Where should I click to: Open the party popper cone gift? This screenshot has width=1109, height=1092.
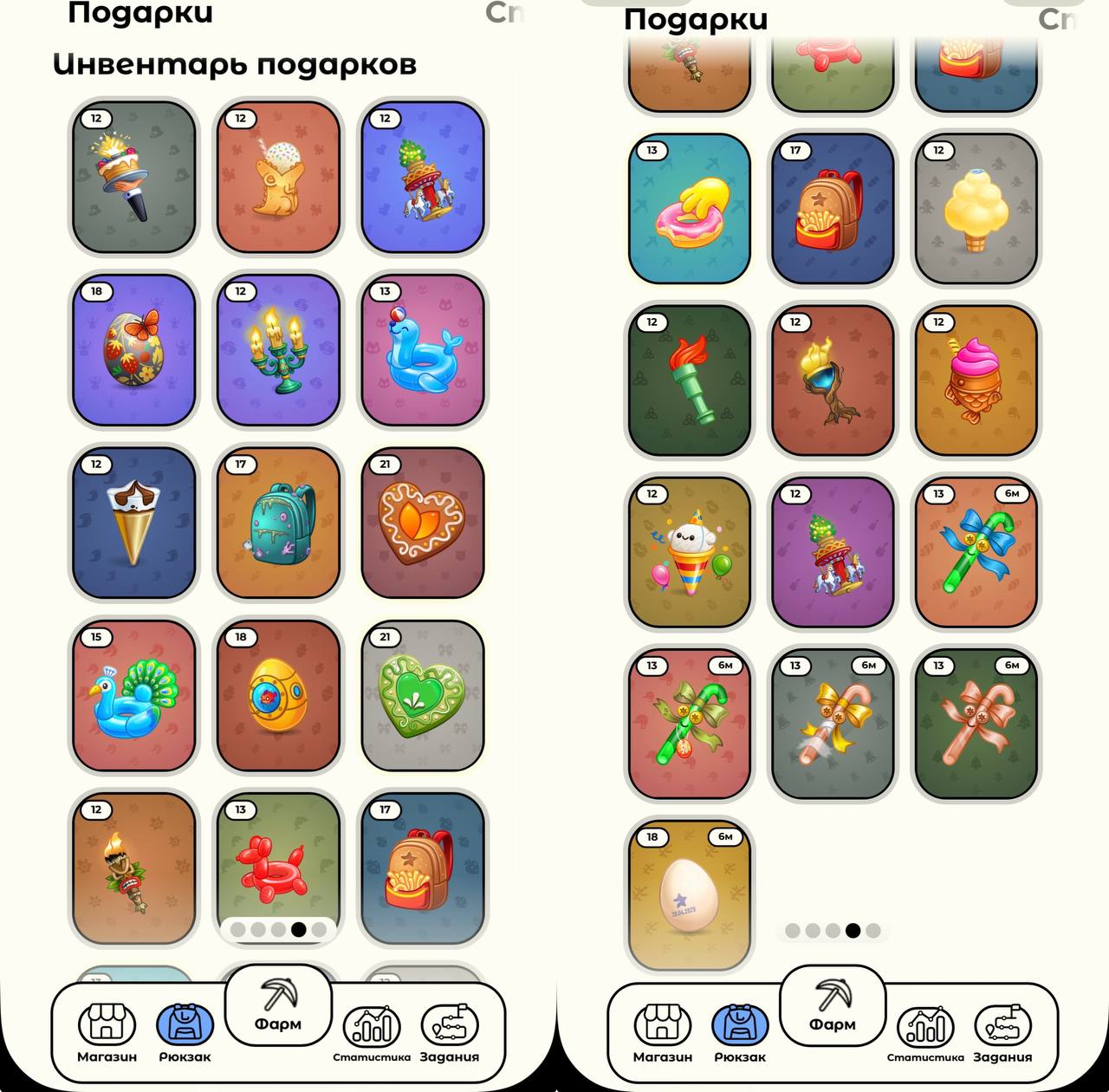(x=689, y=552)
